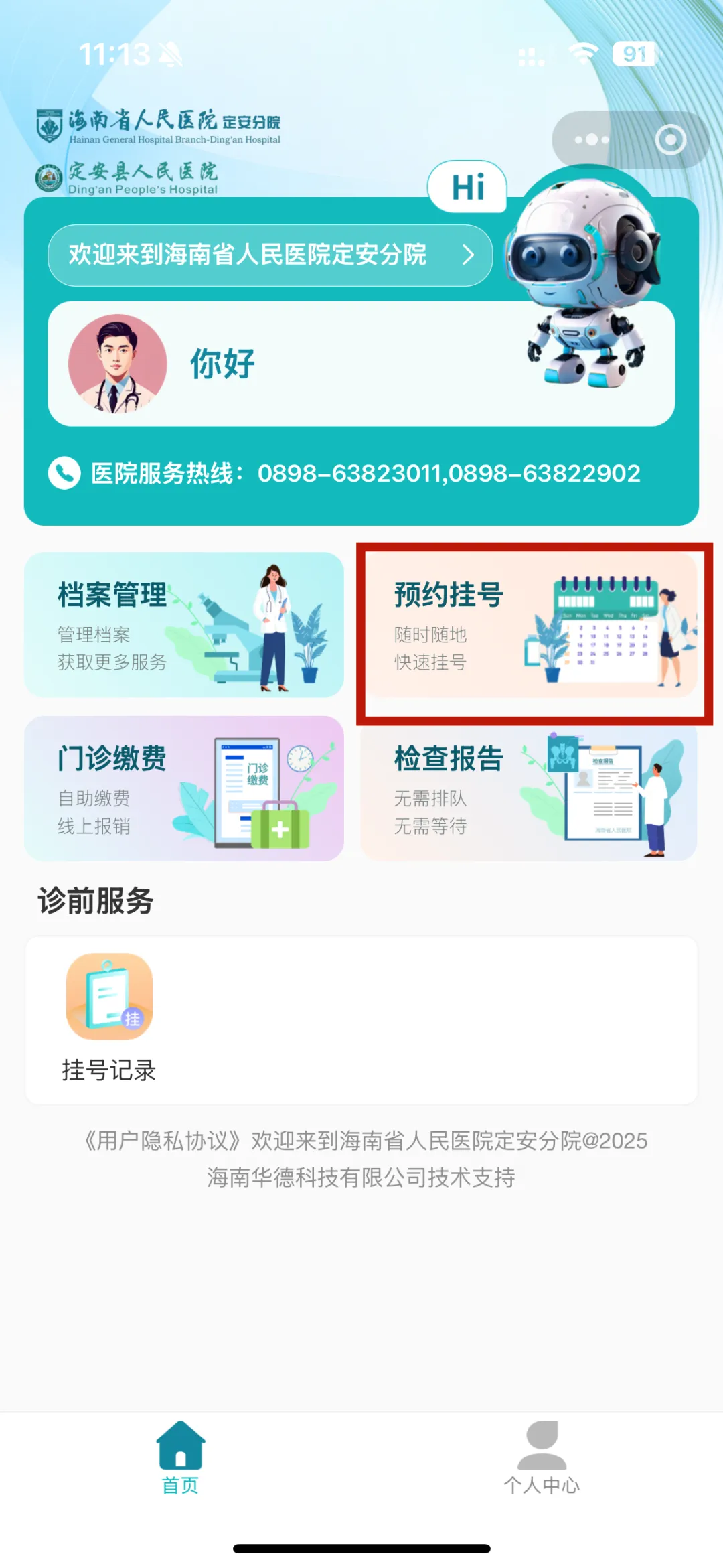Open 挂号记录 registration history
The image size is (723, 1568).
[x=109, y=1017]
